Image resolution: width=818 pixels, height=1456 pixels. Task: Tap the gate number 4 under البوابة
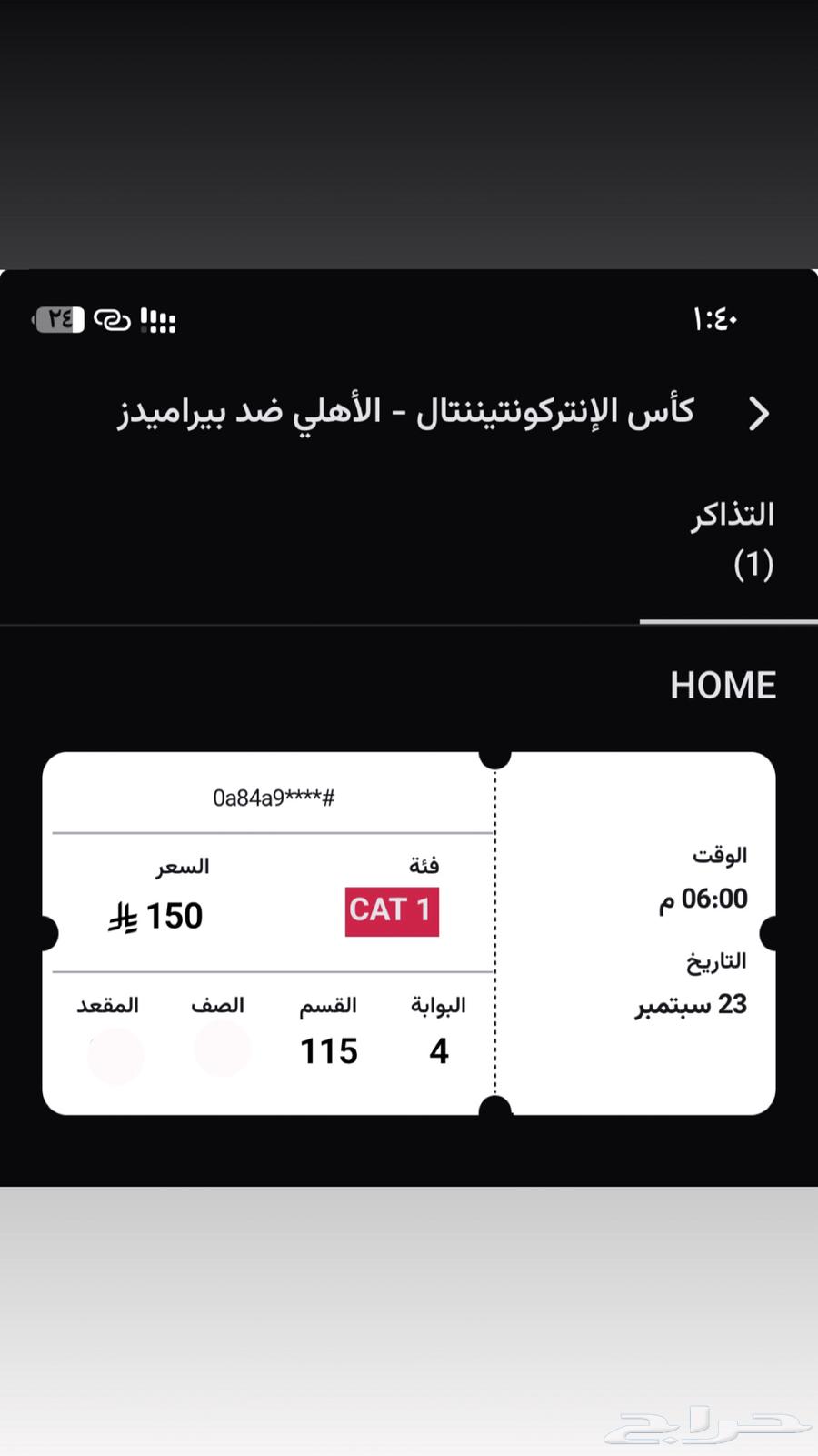point(439,1050)
